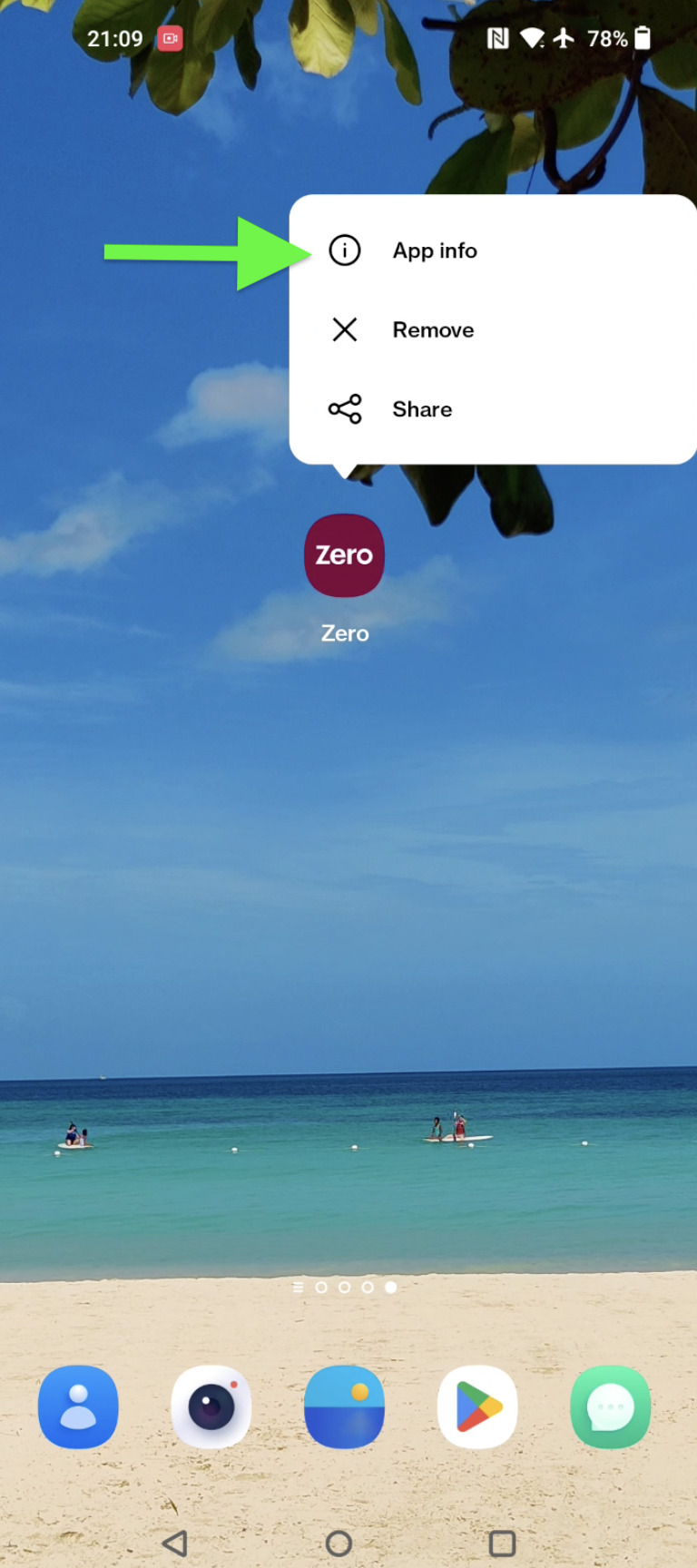Open the Messages app in dock
The width and height of the screenshot is (697, 1568).
(x=610, y=1407)
